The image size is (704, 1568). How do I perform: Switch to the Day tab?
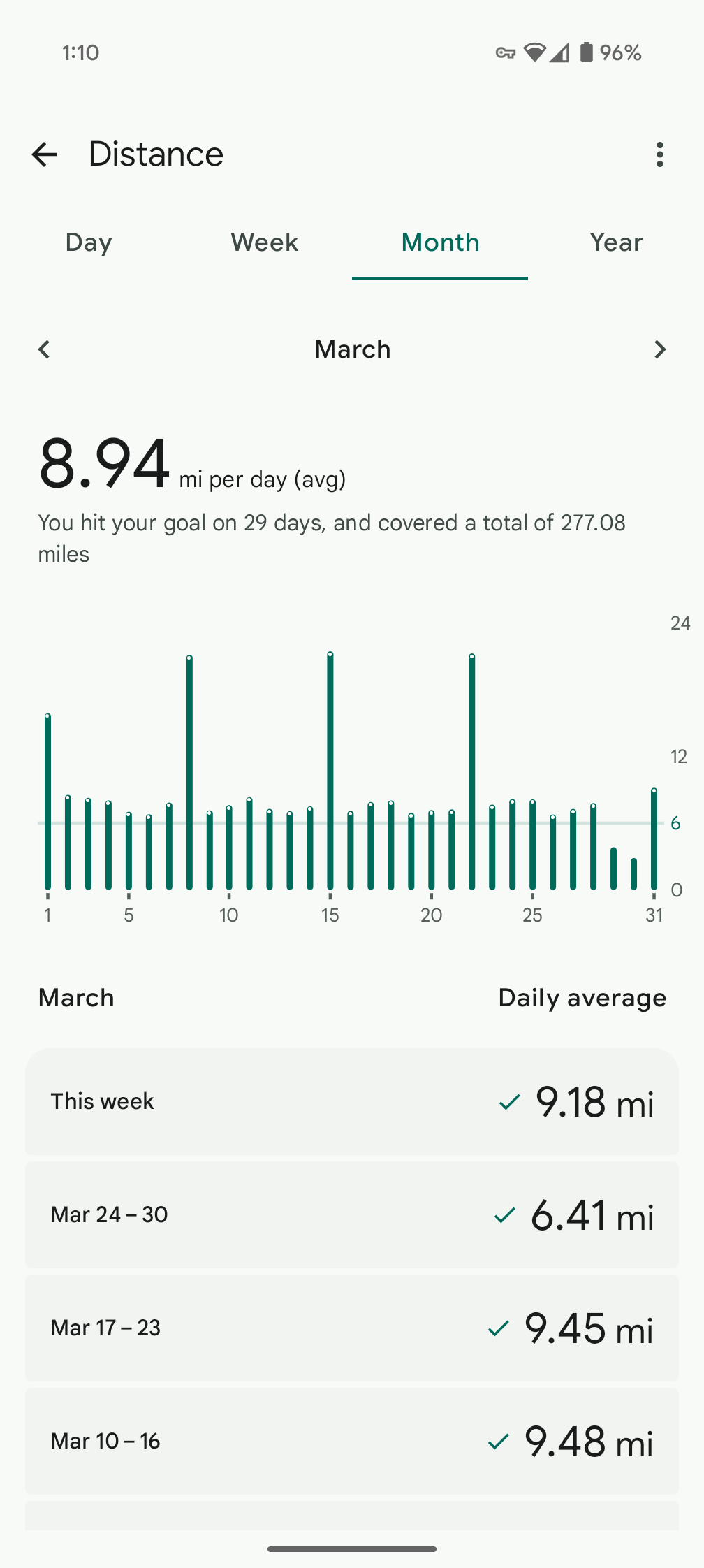click(89, 242)
